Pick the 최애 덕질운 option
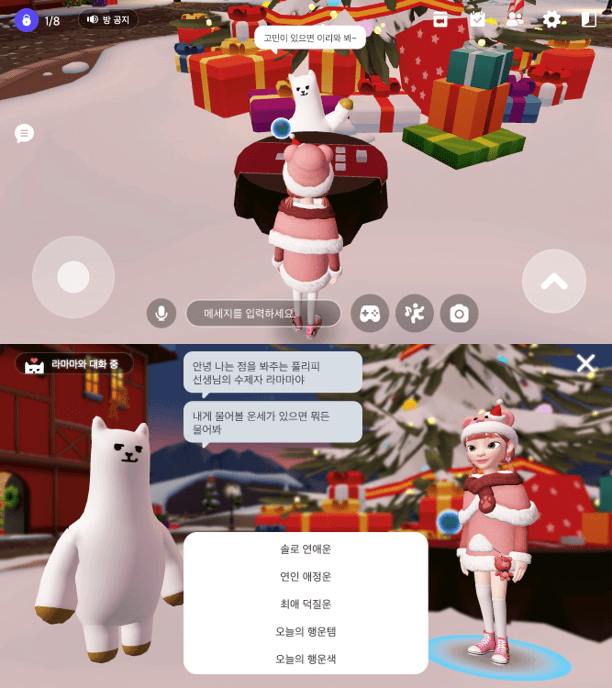The width and height of the screenshot is (612, 688). coord(305,604)
